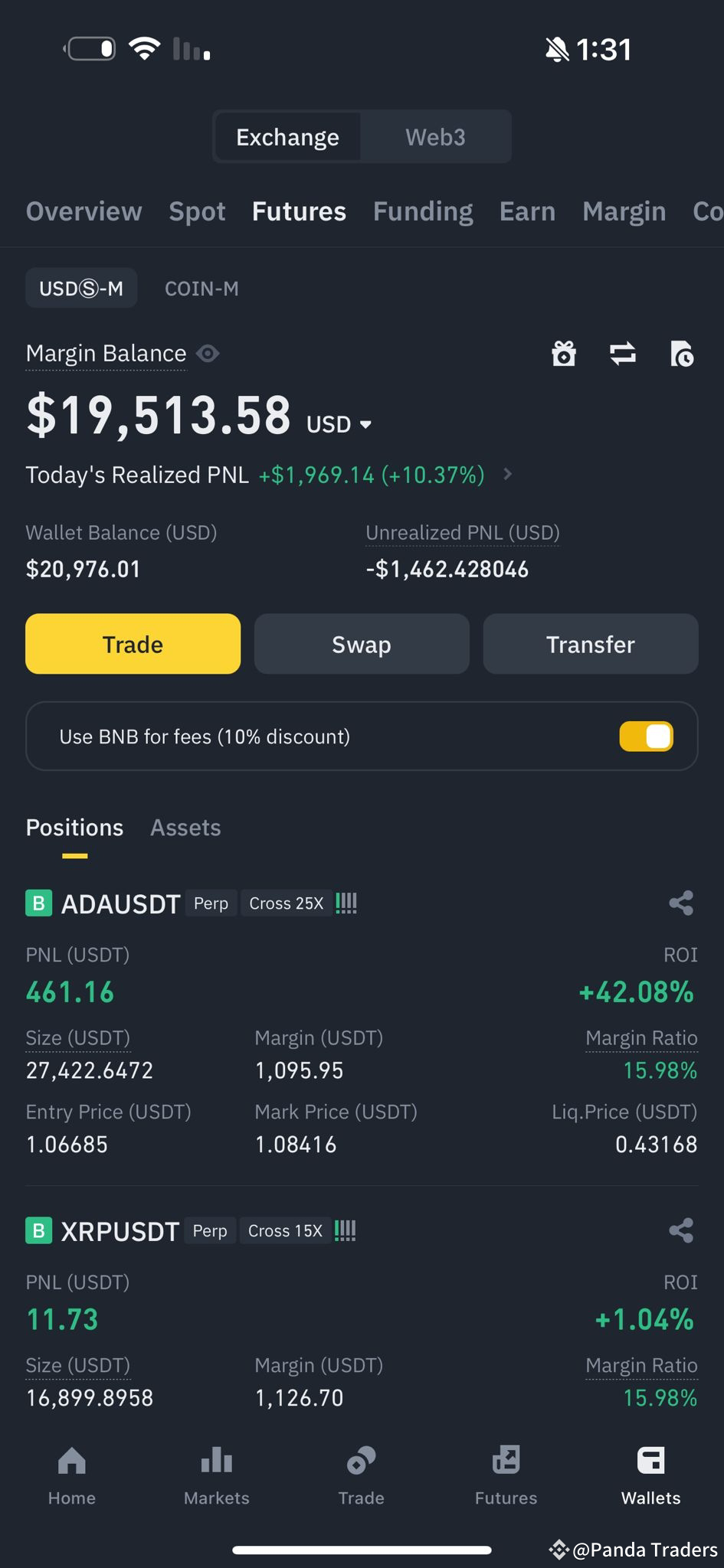This screenshot has width=724, height=1568.
Task: Select the Assets tab
Action: click(x=185, y=828)
